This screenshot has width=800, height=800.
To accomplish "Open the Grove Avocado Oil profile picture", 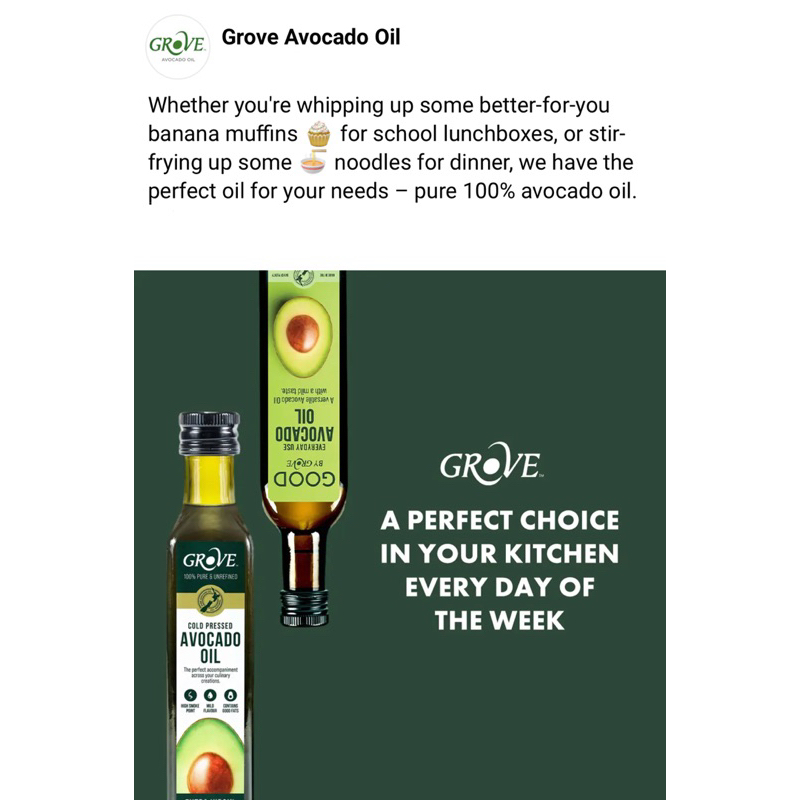I will [178, 47].
